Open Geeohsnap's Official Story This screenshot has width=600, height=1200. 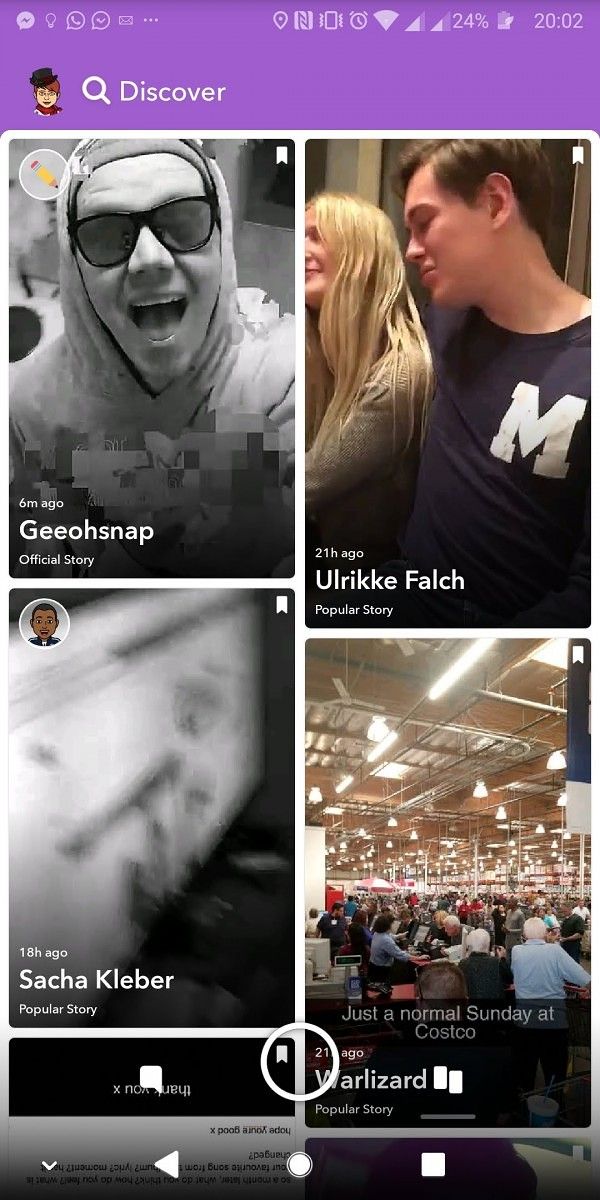click(x=152, y=357)
